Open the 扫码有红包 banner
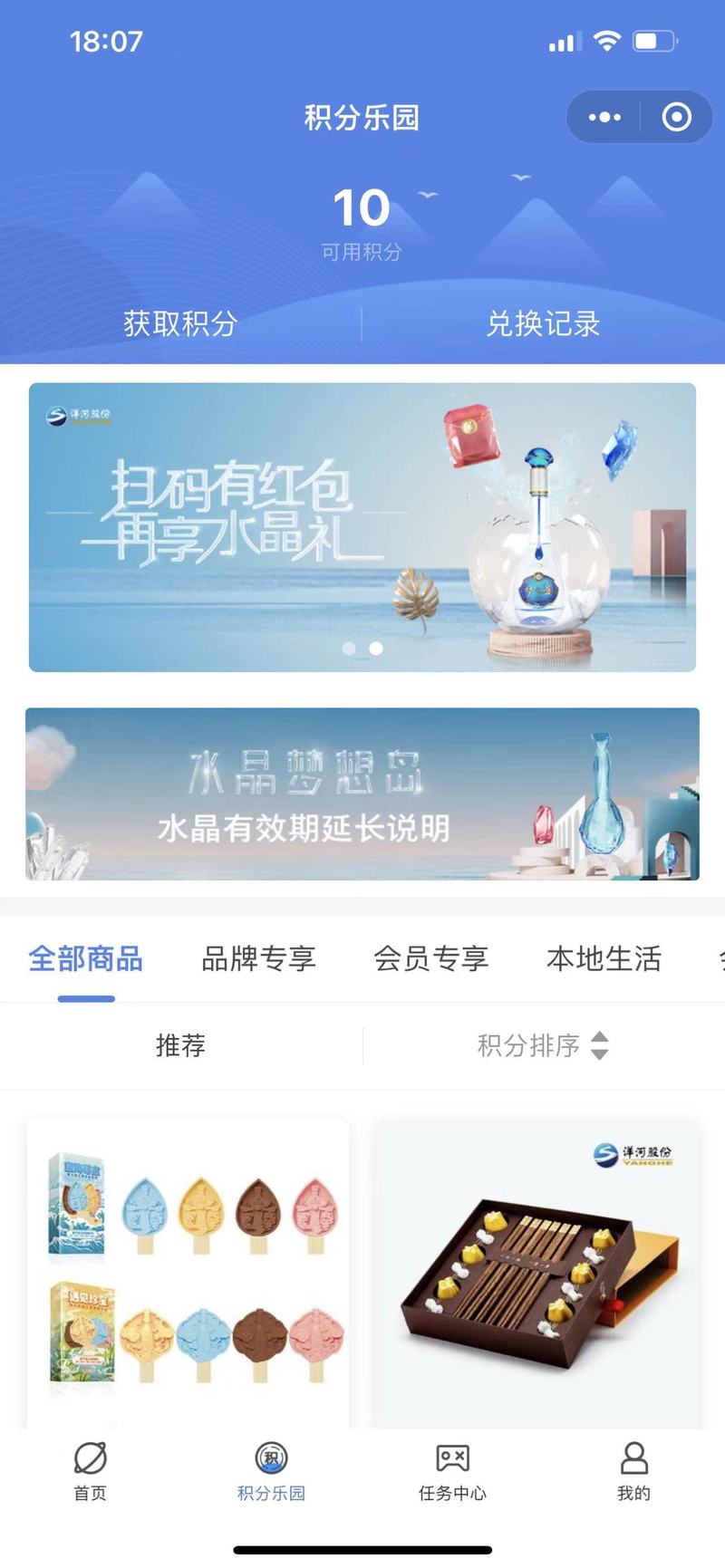725x1568 pixels. point(362,527)
